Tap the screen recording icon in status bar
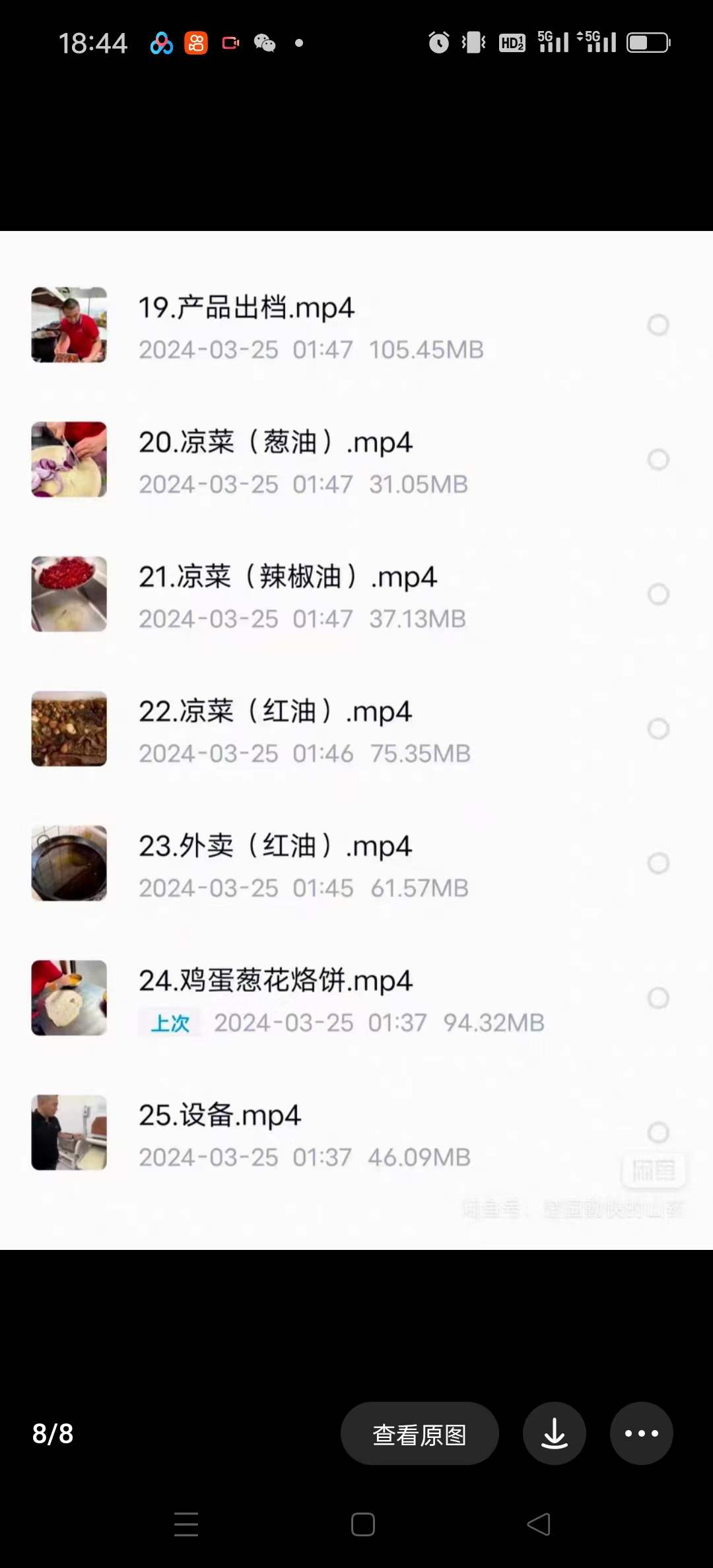 230,42
